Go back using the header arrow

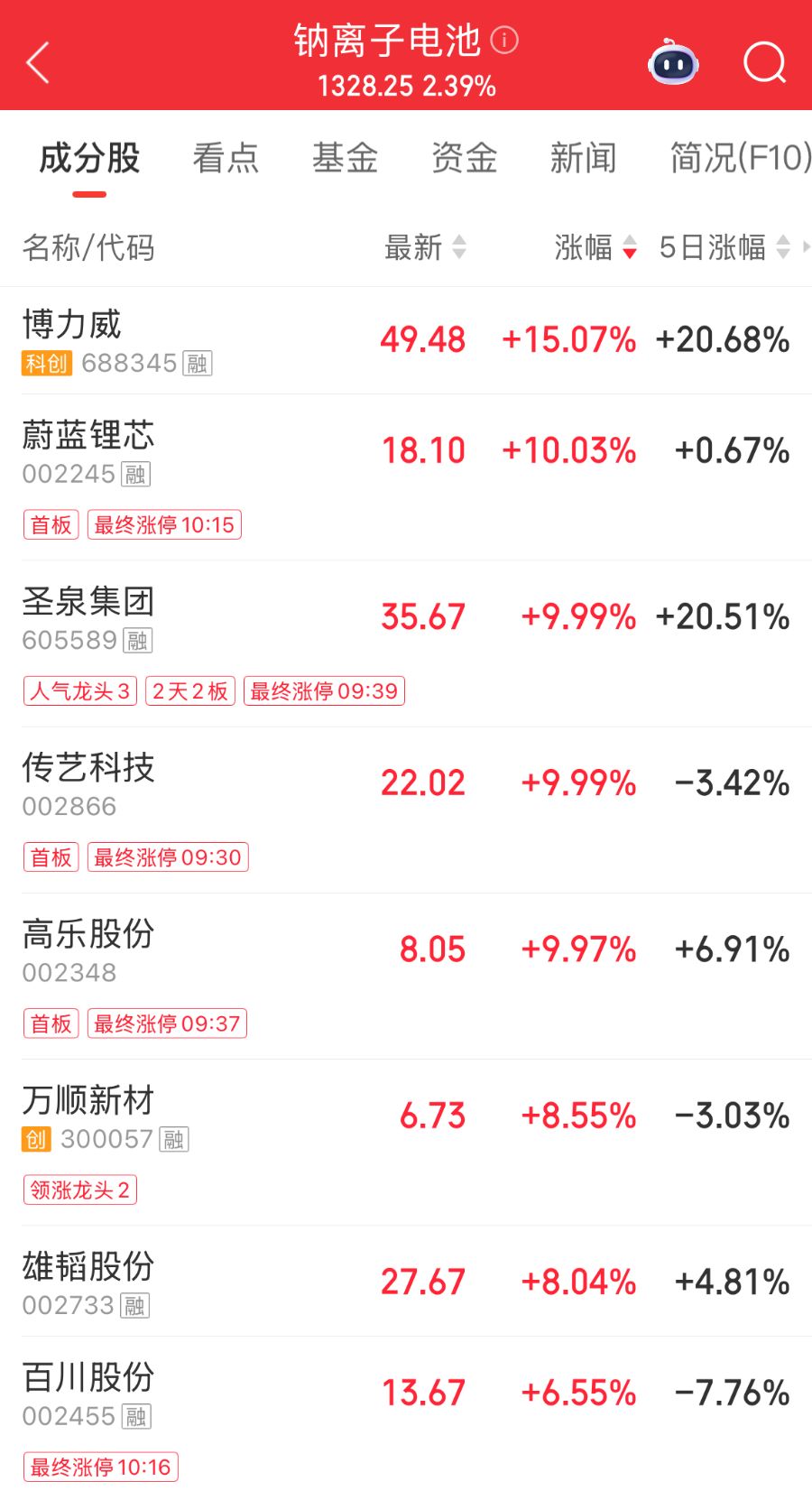click(x=38, y=63)
